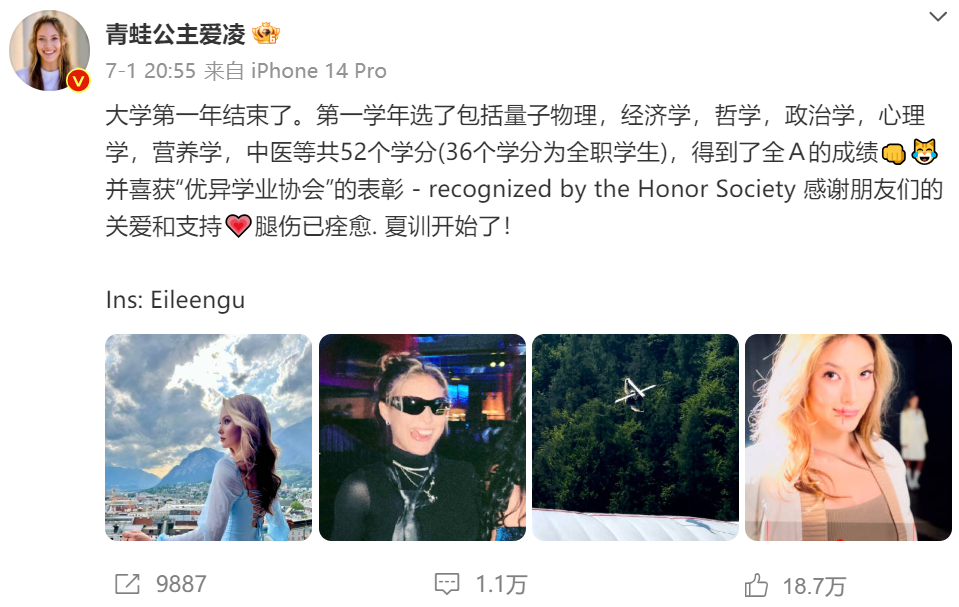Open the 青蛙公主爱凌 username link

point(177,33)
